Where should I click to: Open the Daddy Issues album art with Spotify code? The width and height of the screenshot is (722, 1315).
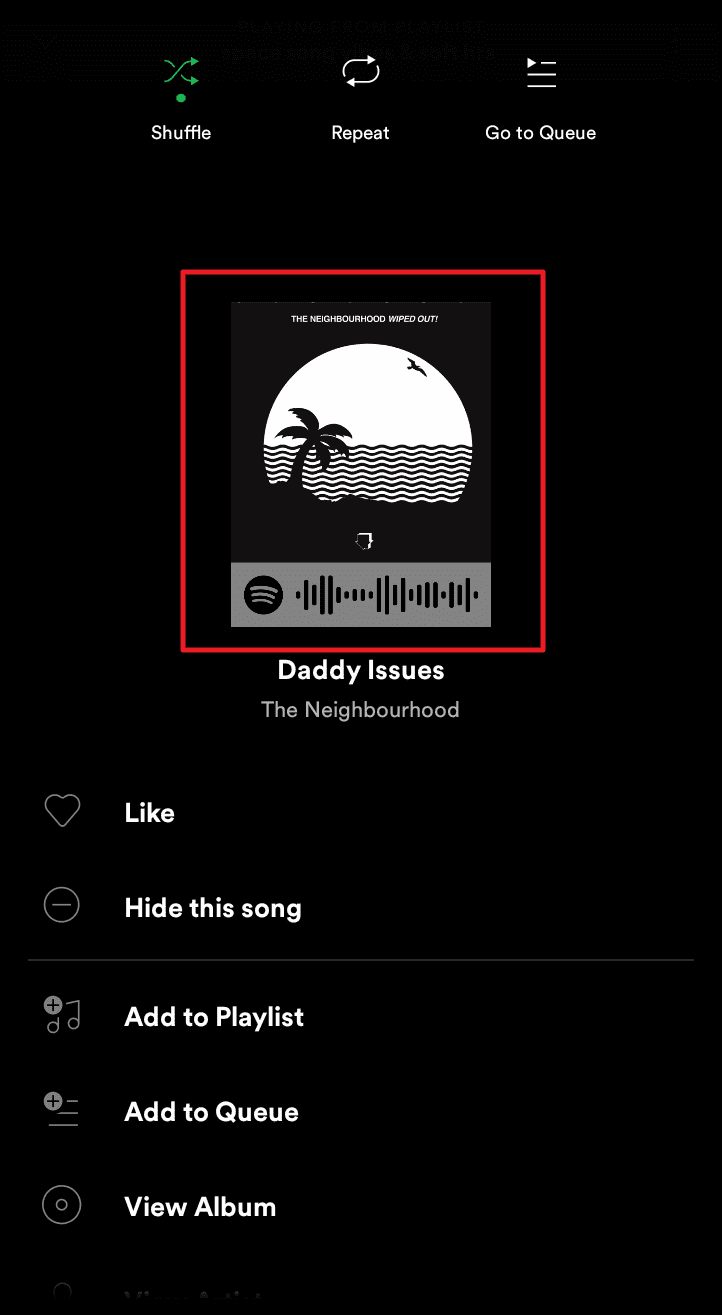[x=361, y=463]
